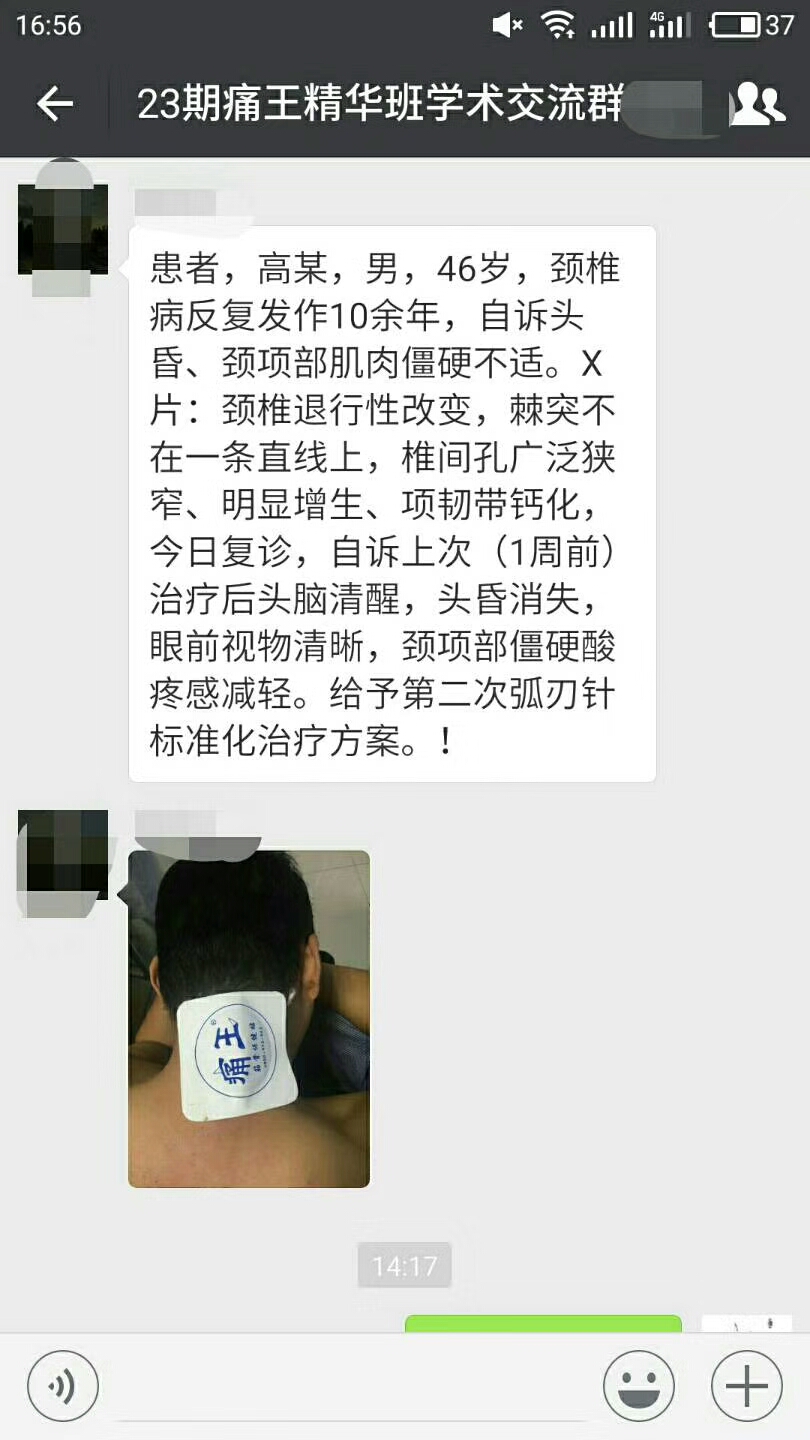This screenshot has height=1440, width=810.
Task: Tap the avatar beside the patient text message
Action: coord(63,229)
